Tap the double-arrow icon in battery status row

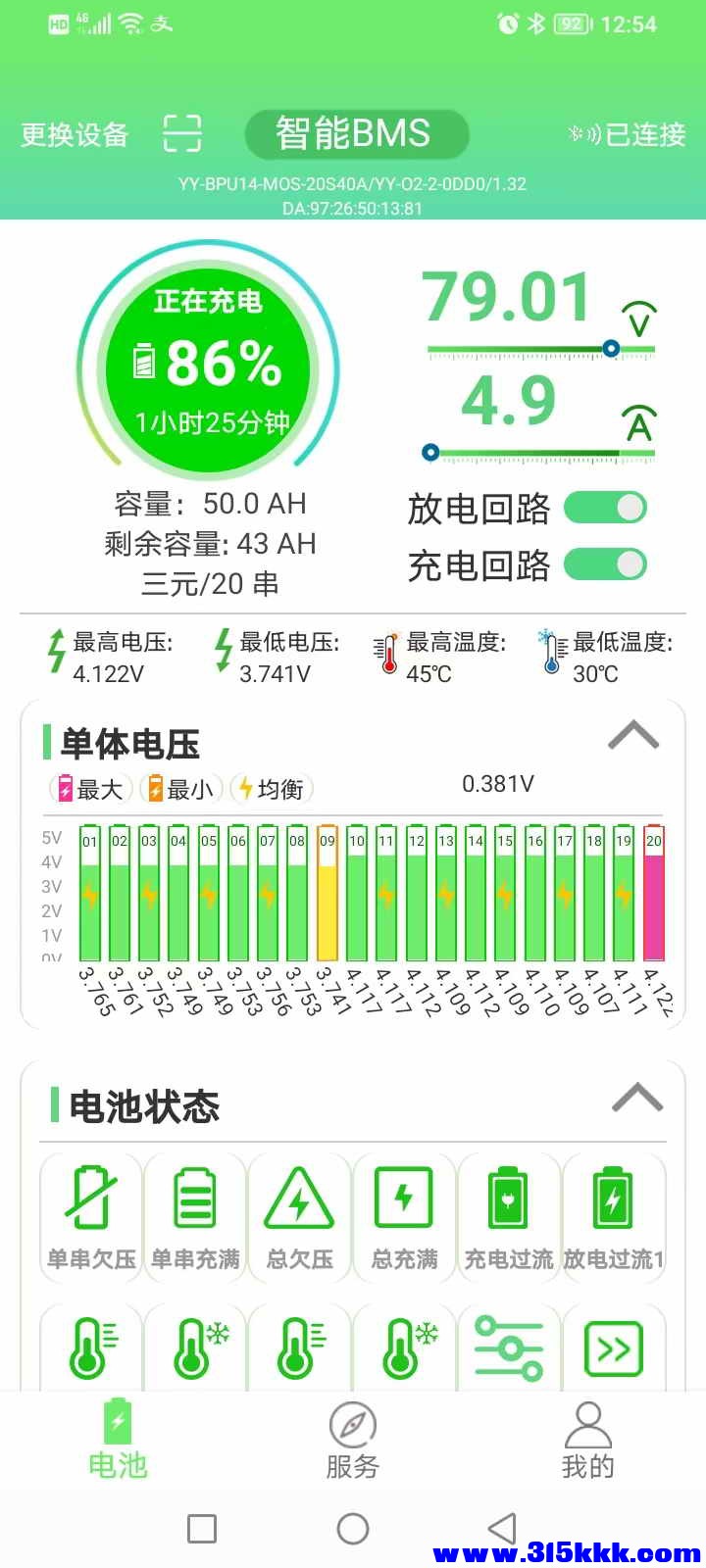click(x=612, y=1347)
